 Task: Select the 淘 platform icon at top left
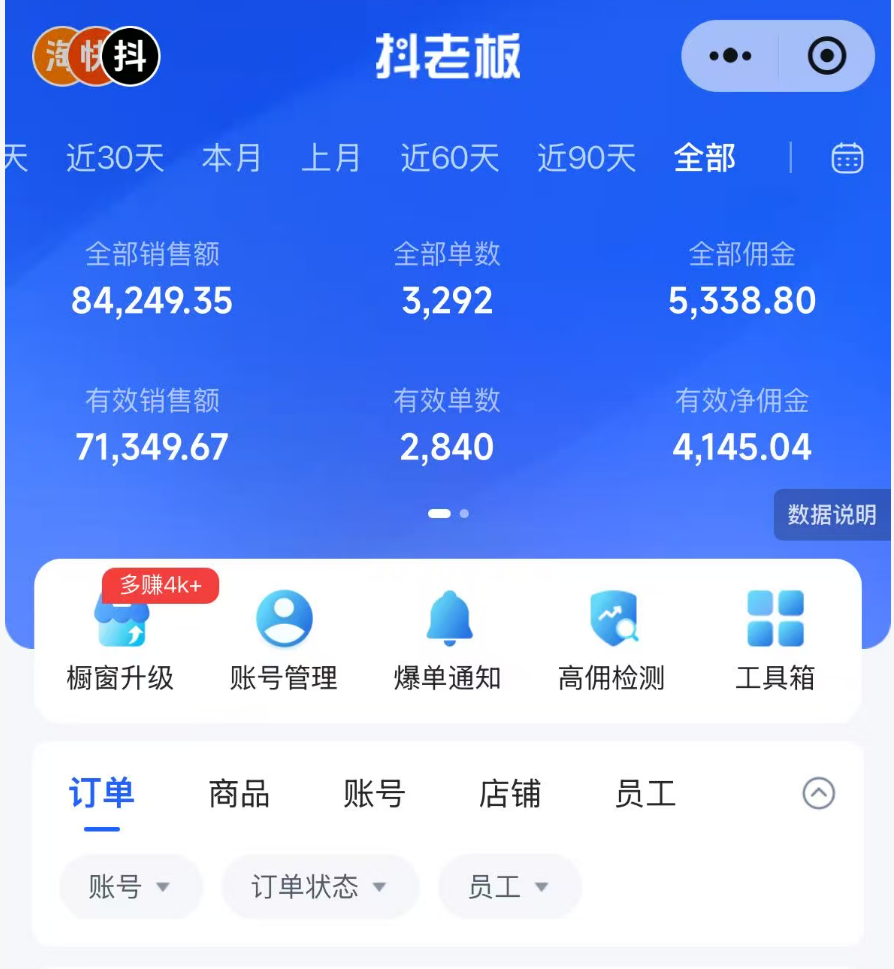pos(55,55)
